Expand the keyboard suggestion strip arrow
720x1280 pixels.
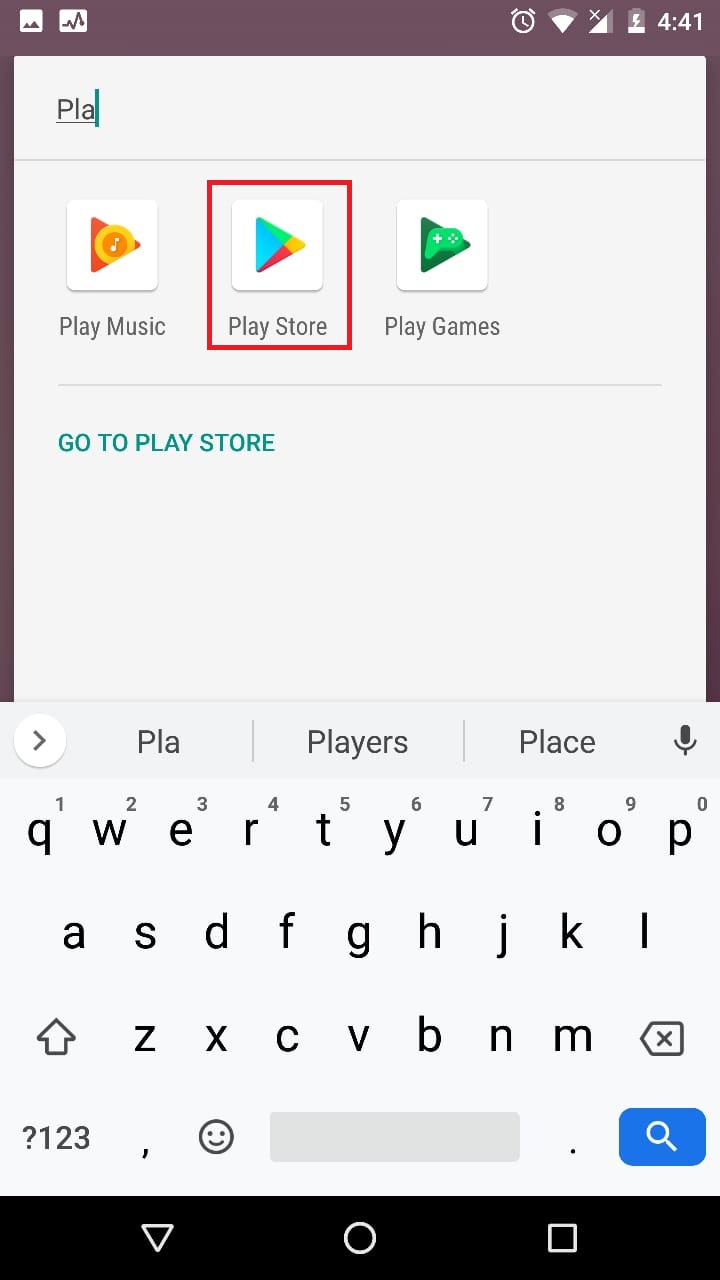40,741
